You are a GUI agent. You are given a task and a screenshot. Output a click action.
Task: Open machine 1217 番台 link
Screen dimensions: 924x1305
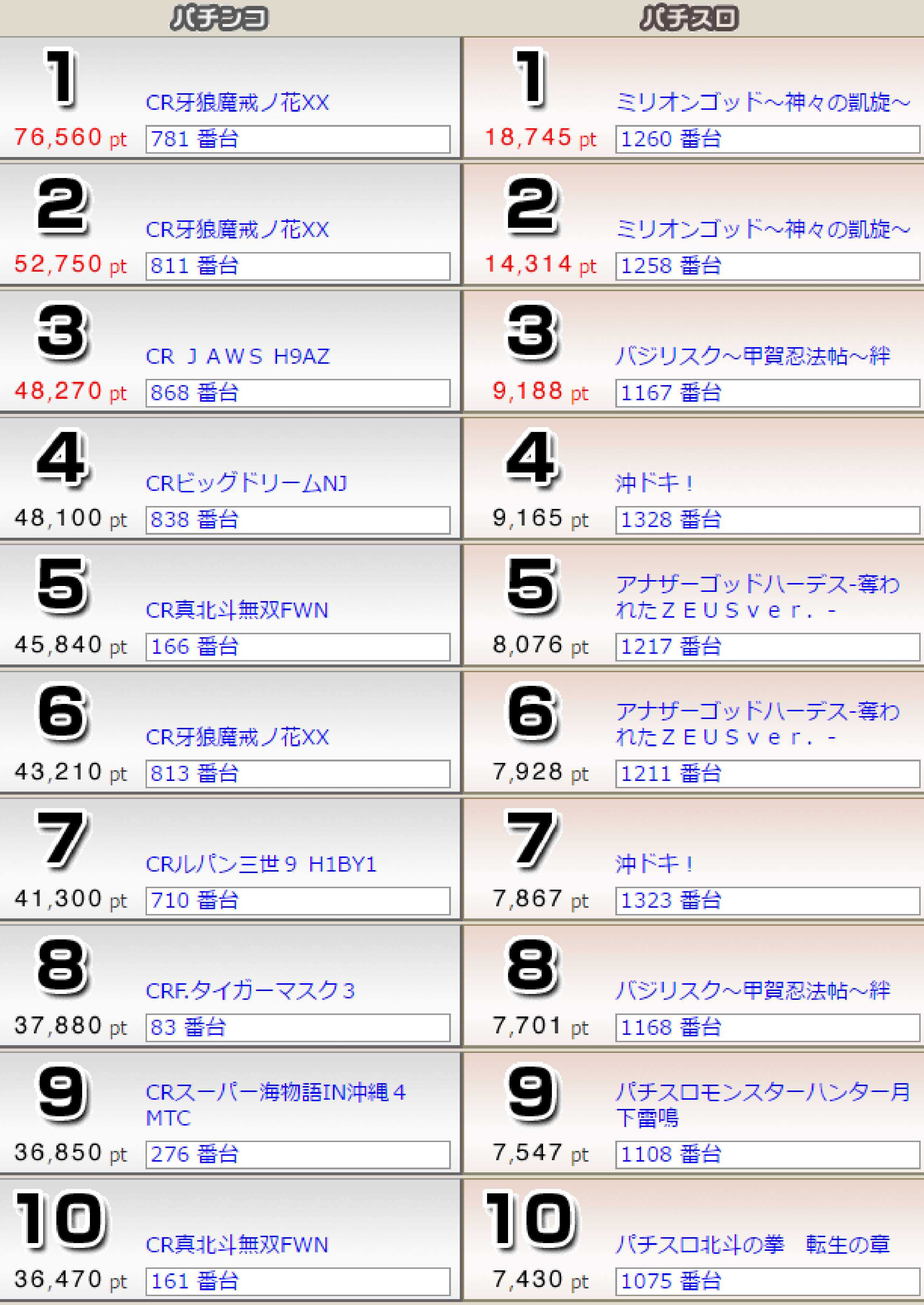click(671, 646)
